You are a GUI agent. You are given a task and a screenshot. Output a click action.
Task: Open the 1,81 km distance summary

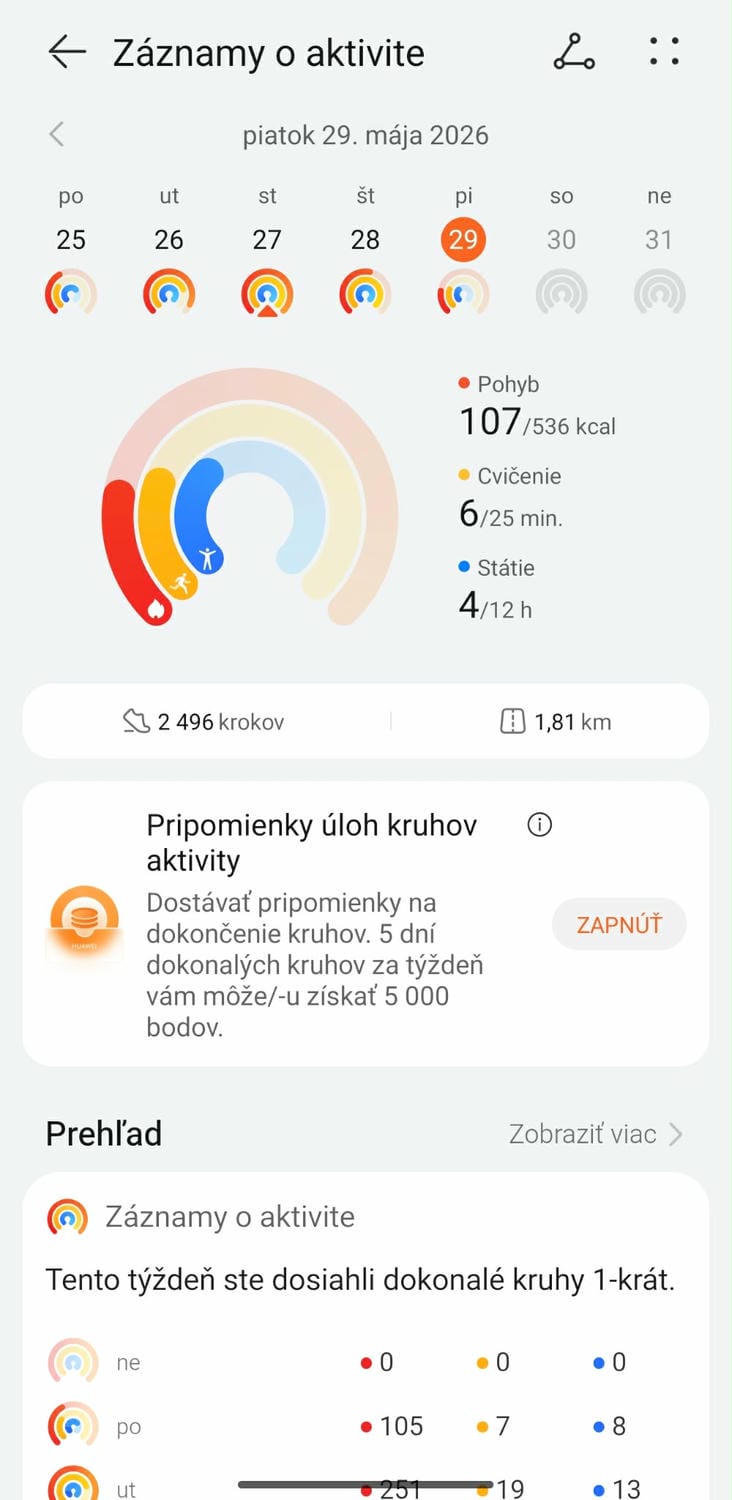[x=555, y=721]
